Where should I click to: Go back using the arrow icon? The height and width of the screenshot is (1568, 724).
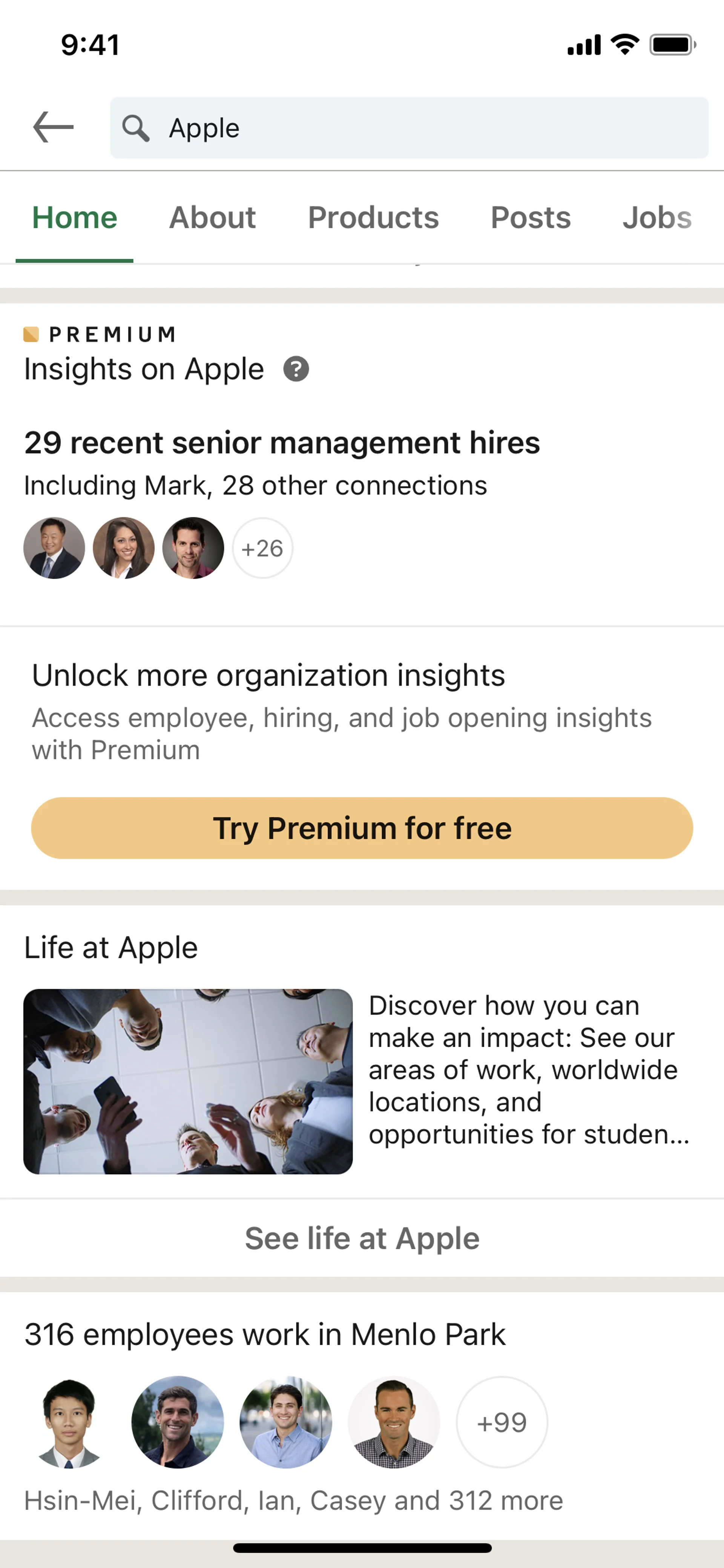54,127
